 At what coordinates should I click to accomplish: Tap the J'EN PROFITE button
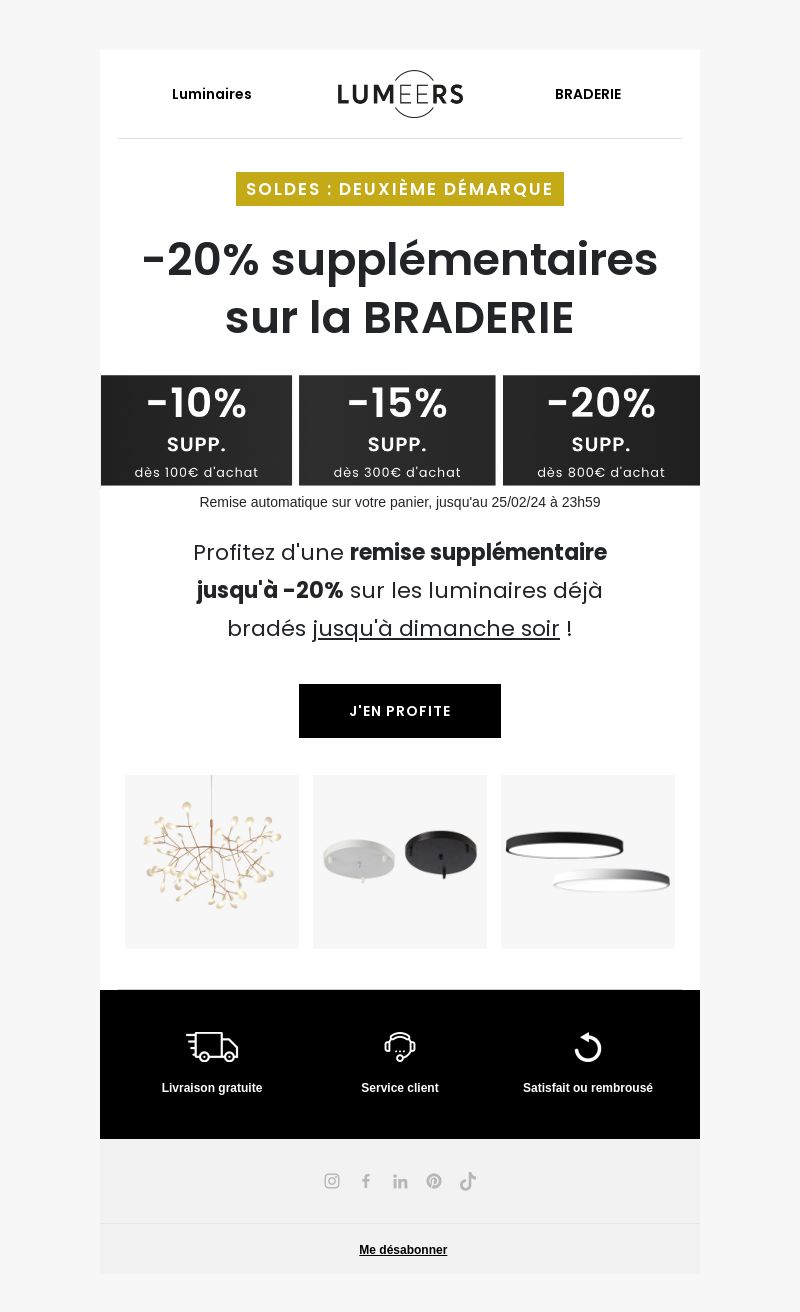[x=400, y=711]
